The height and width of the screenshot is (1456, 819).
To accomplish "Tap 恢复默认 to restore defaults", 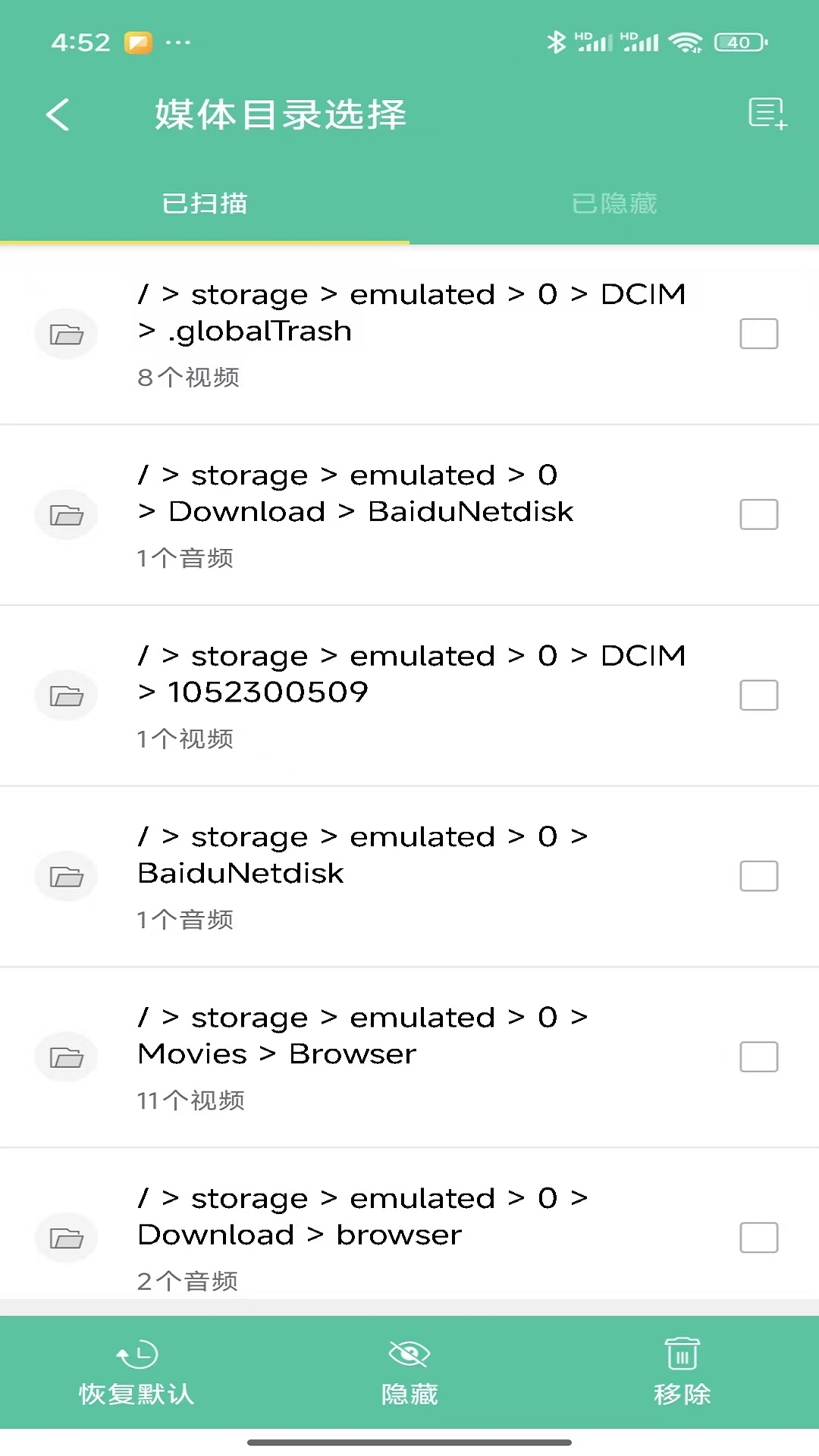I will pyautogui.click(x=136, y=1373).
